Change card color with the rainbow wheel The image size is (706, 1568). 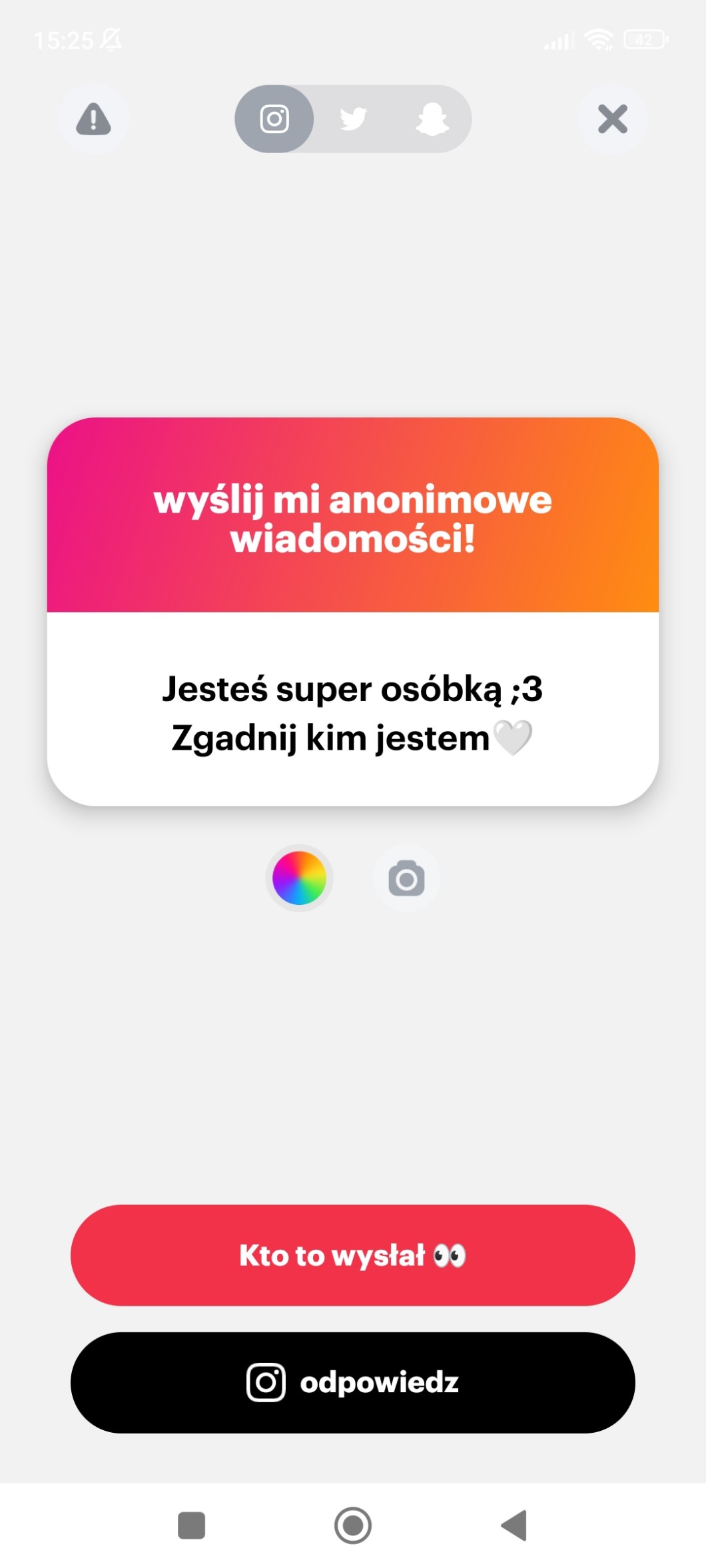pos(299,878)
